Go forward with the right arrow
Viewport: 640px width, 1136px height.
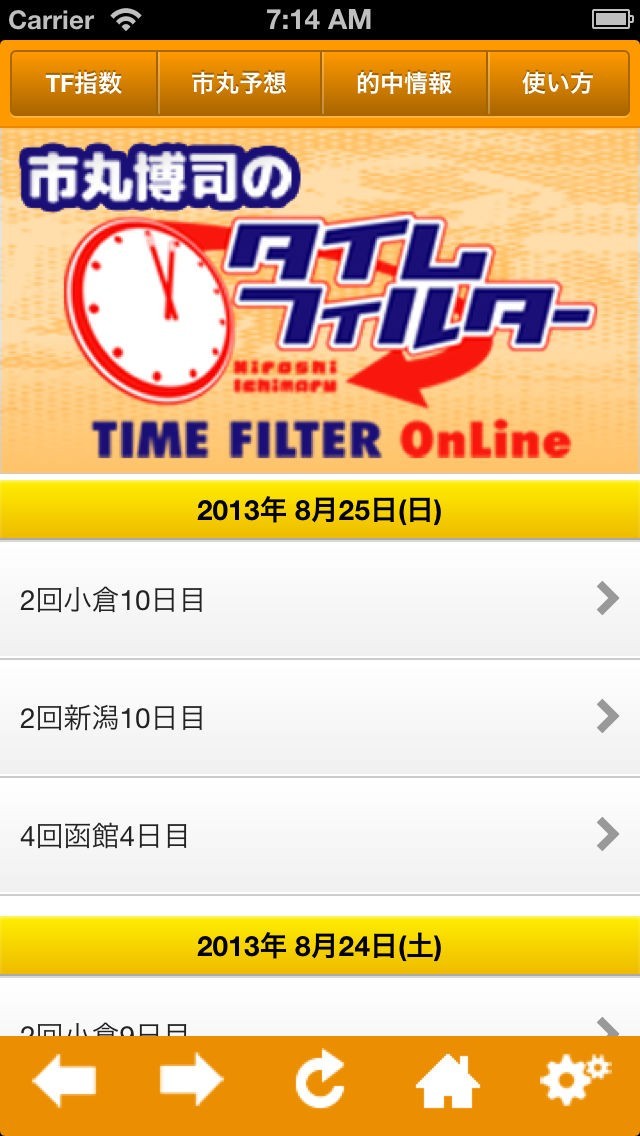(x=191, y=1082)
